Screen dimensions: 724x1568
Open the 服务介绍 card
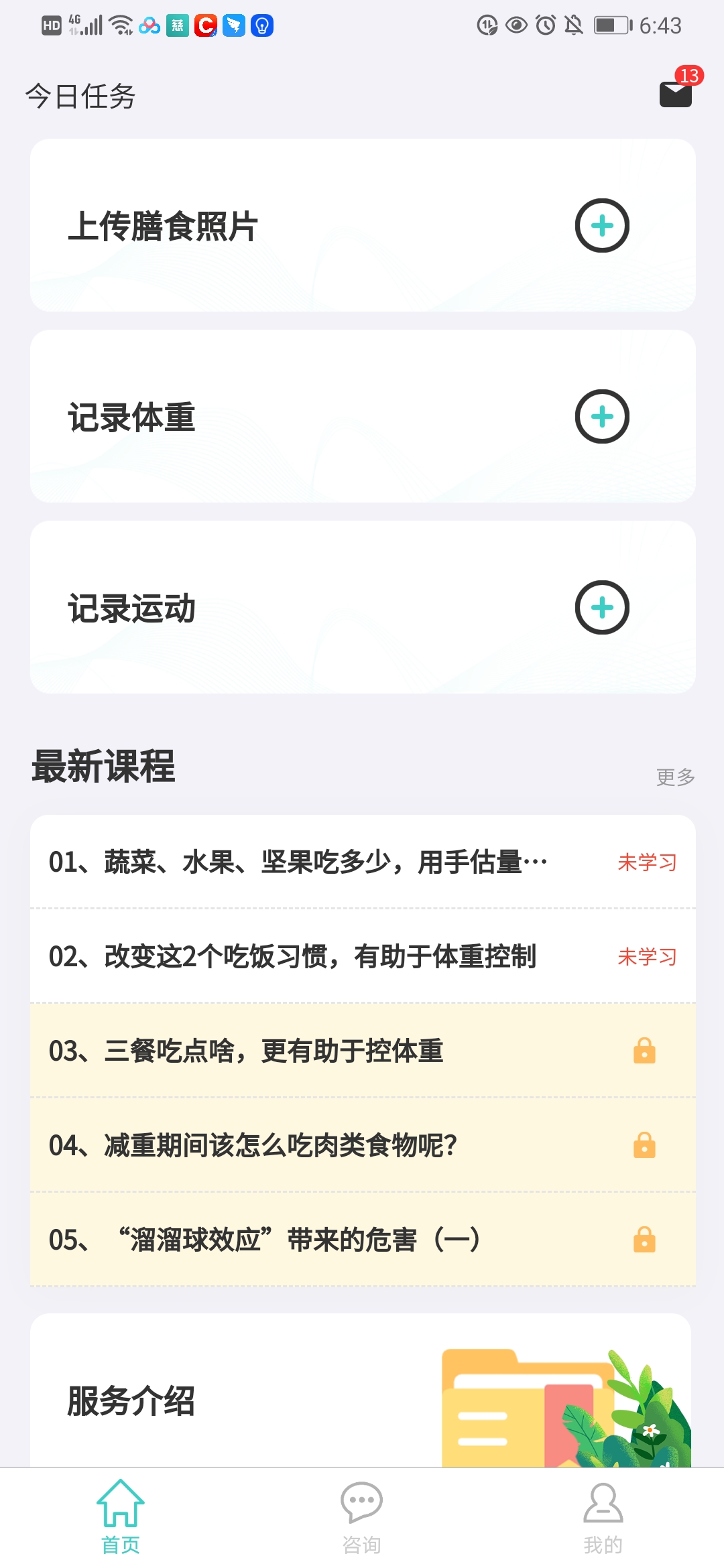(361, 1400)
